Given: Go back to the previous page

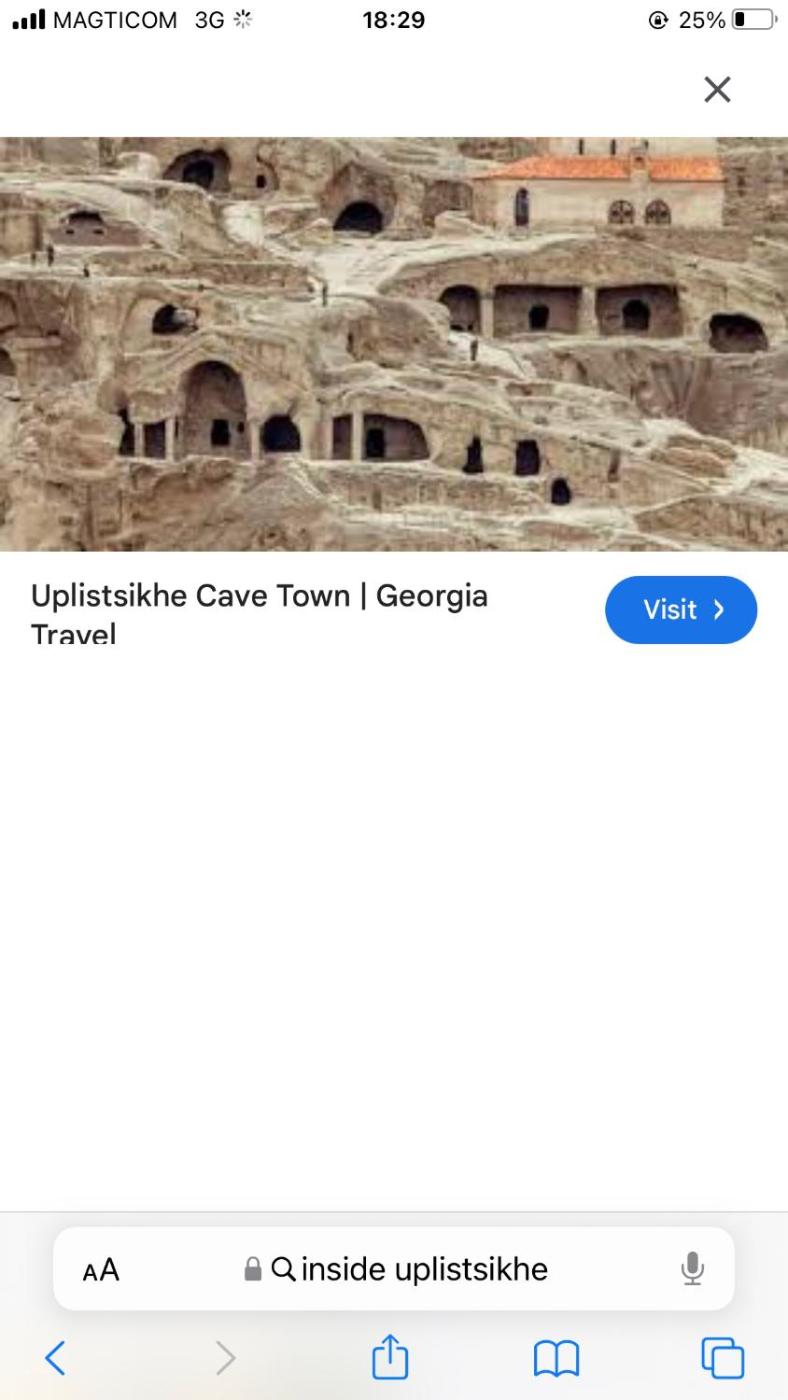Looking at the screenshot, I should pyautogui.click(x=56, y=1358).
